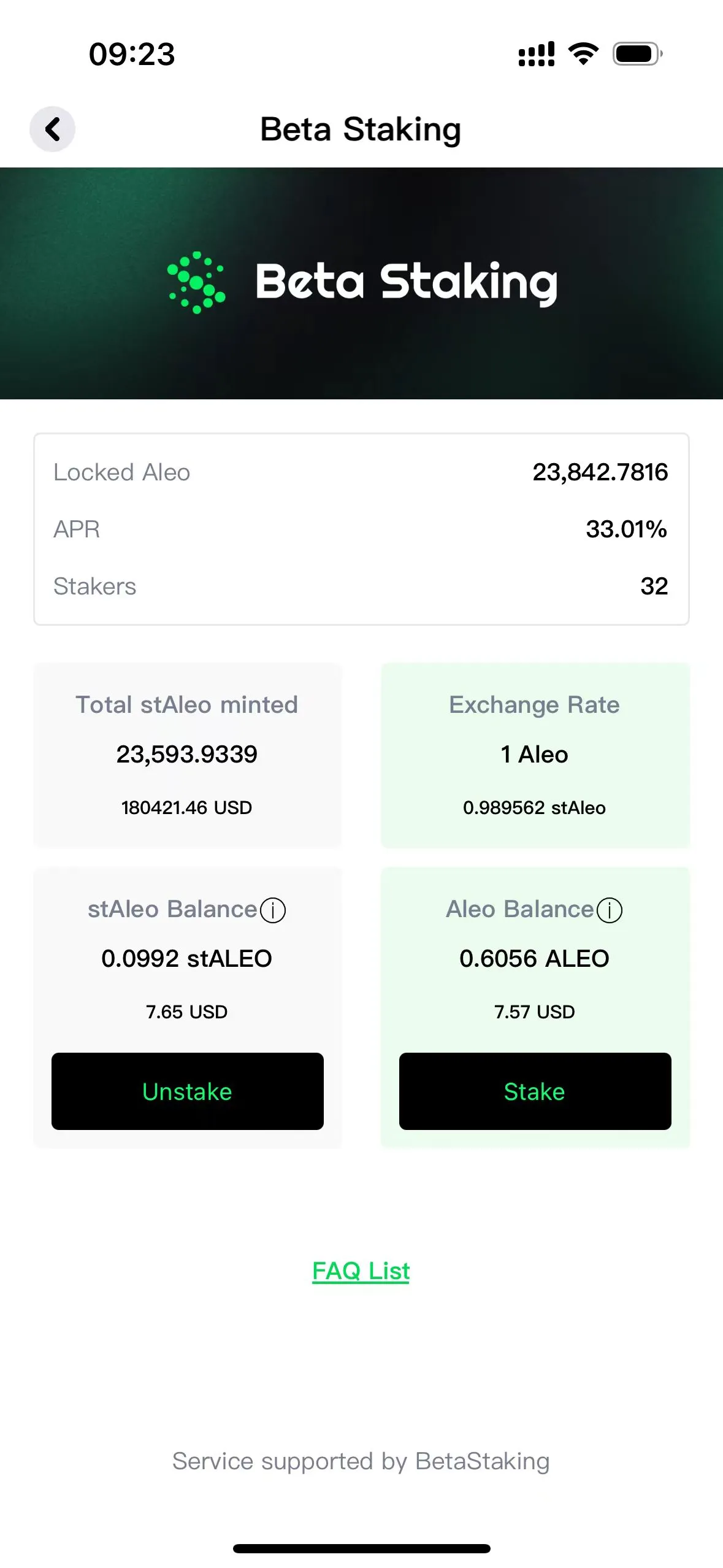Viewport: 723px width, 1568px height.
Task: Tap the 0.0992 stALEO balance amount
Action: [x=186, y=958]
